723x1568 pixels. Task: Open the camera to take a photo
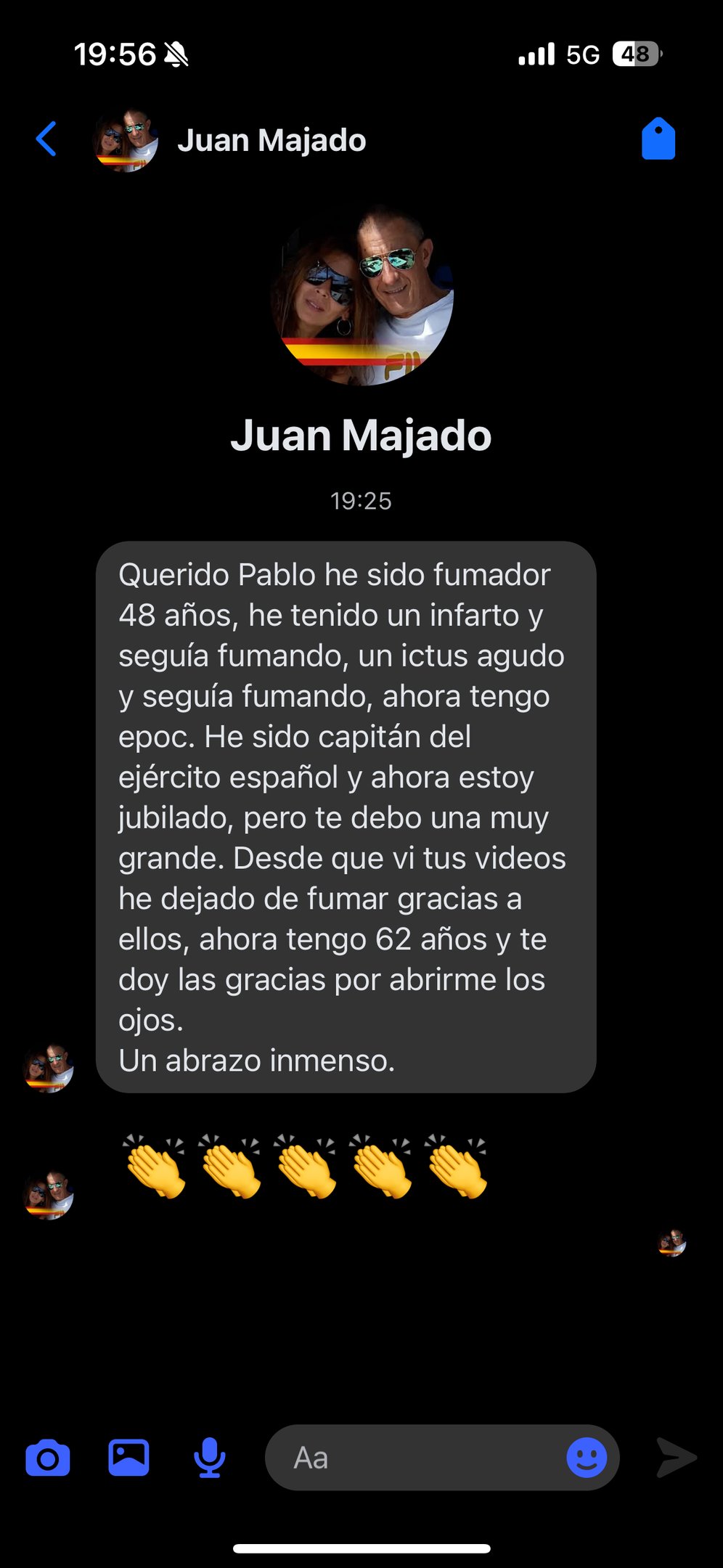point(48,1458)
